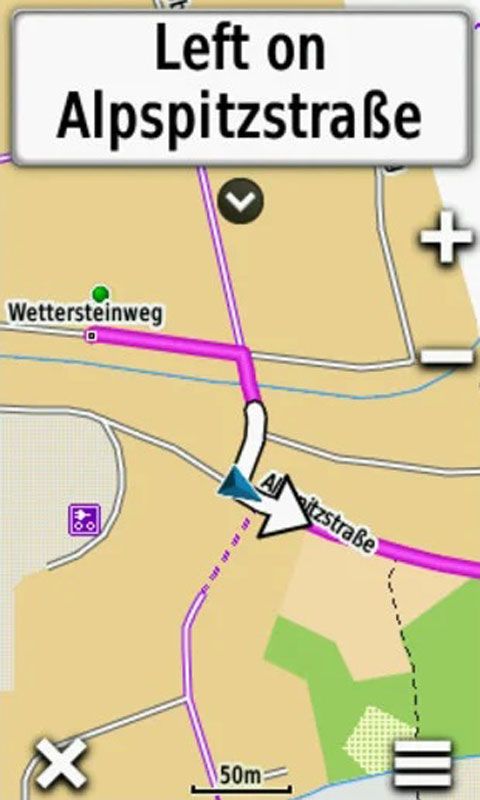Select the charging station map icon
The height and width of the screenshot is (800, 480).
tap(85, 520)
